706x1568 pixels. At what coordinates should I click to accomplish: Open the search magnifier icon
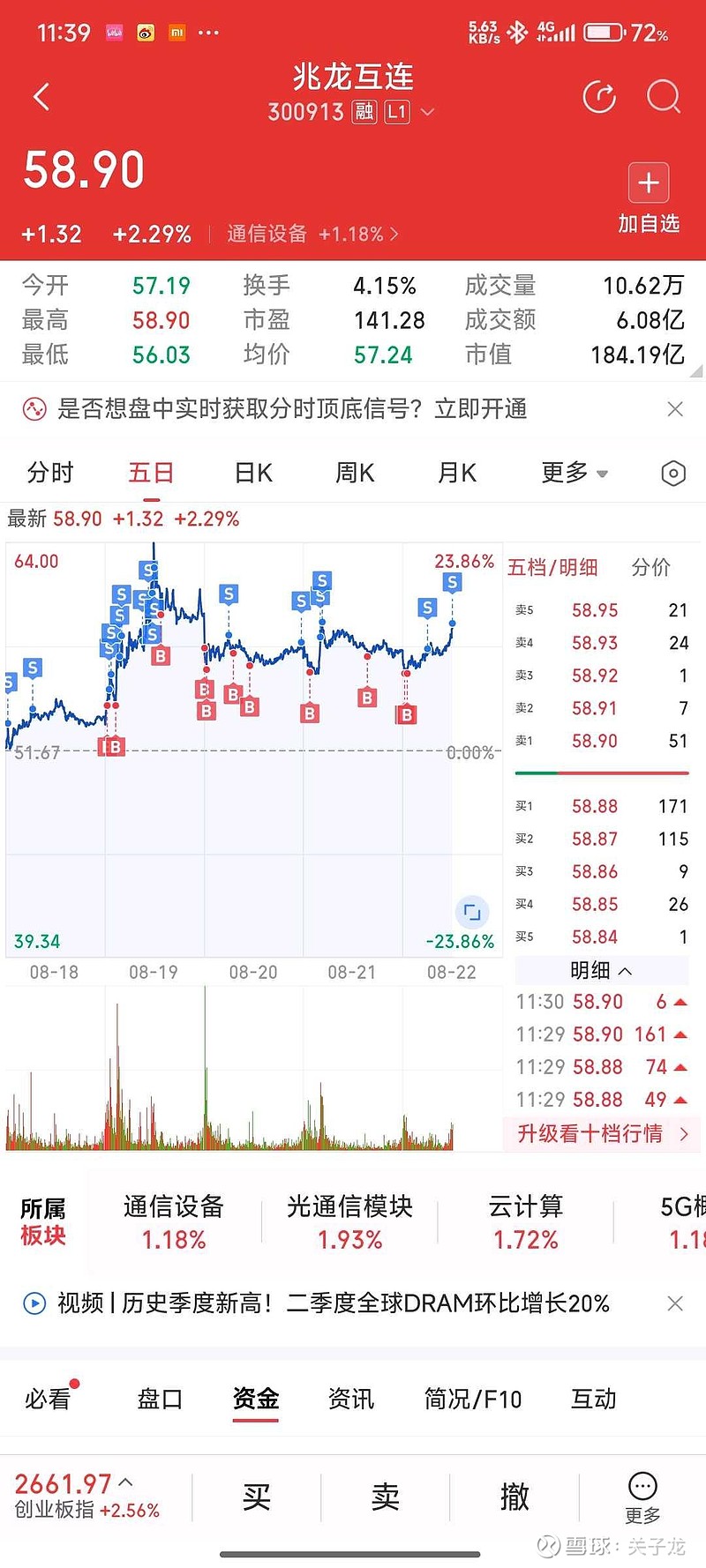[664, 96]
